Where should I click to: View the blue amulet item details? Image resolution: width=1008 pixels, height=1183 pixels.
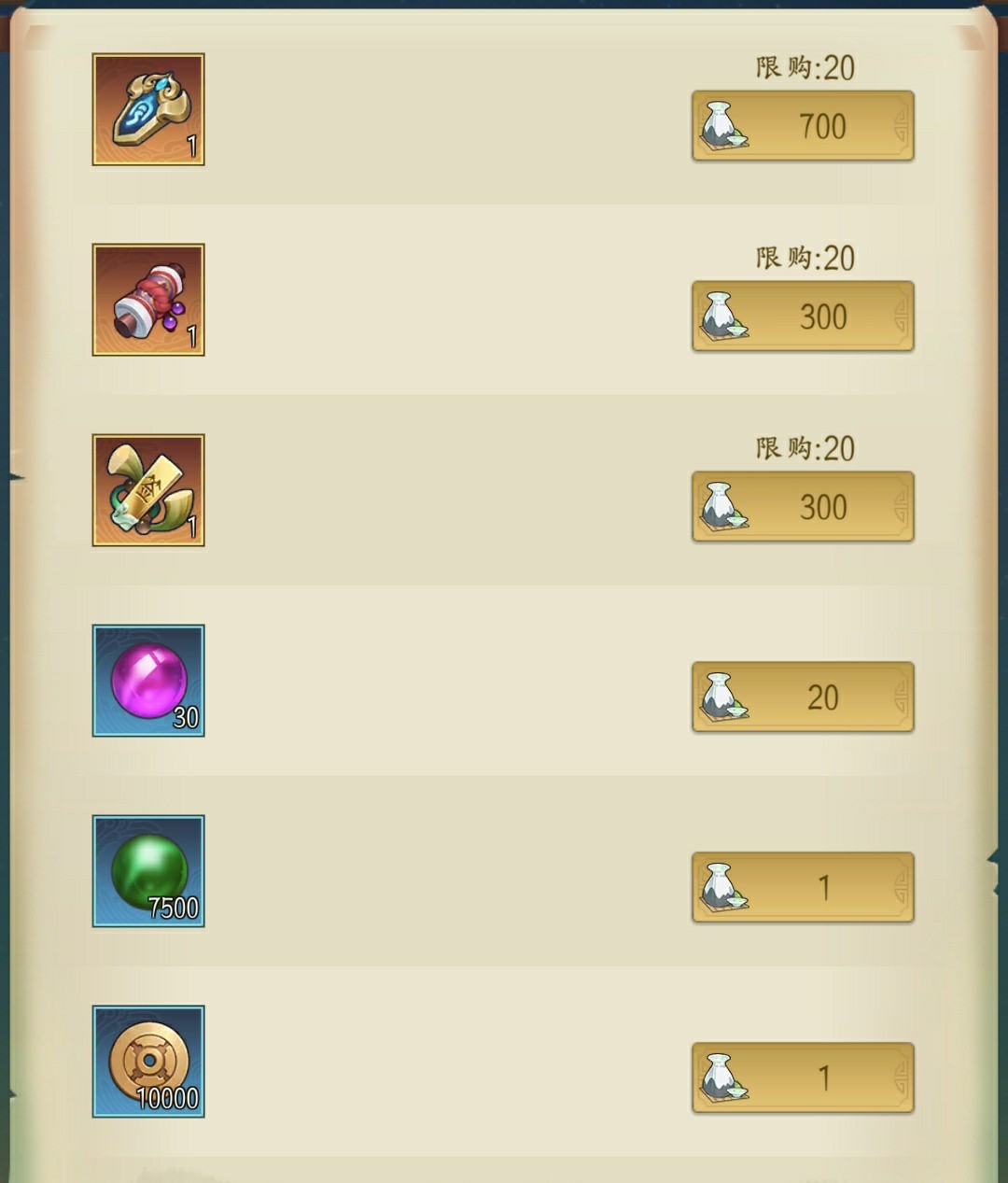pyautogui.click(x=148, y=110)
